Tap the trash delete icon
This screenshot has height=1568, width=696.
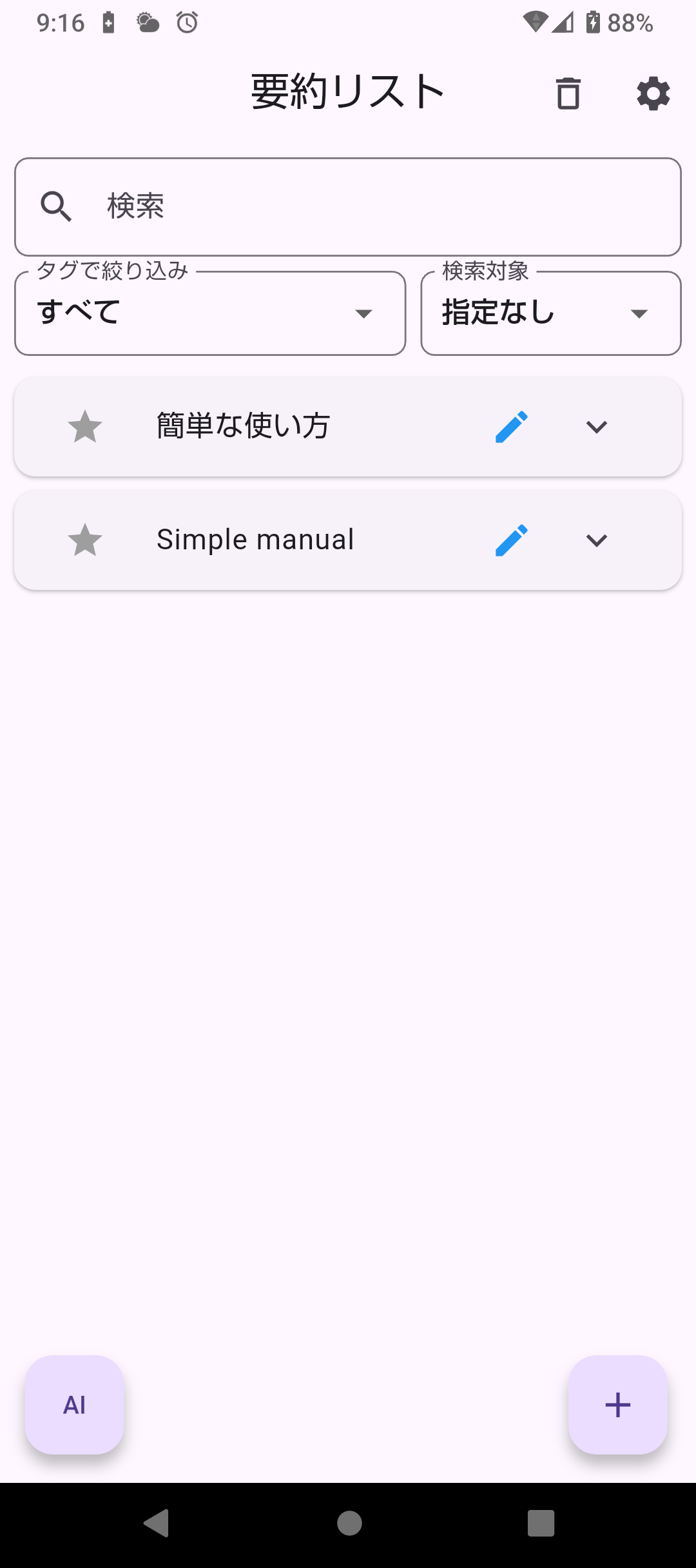(568, 93)
